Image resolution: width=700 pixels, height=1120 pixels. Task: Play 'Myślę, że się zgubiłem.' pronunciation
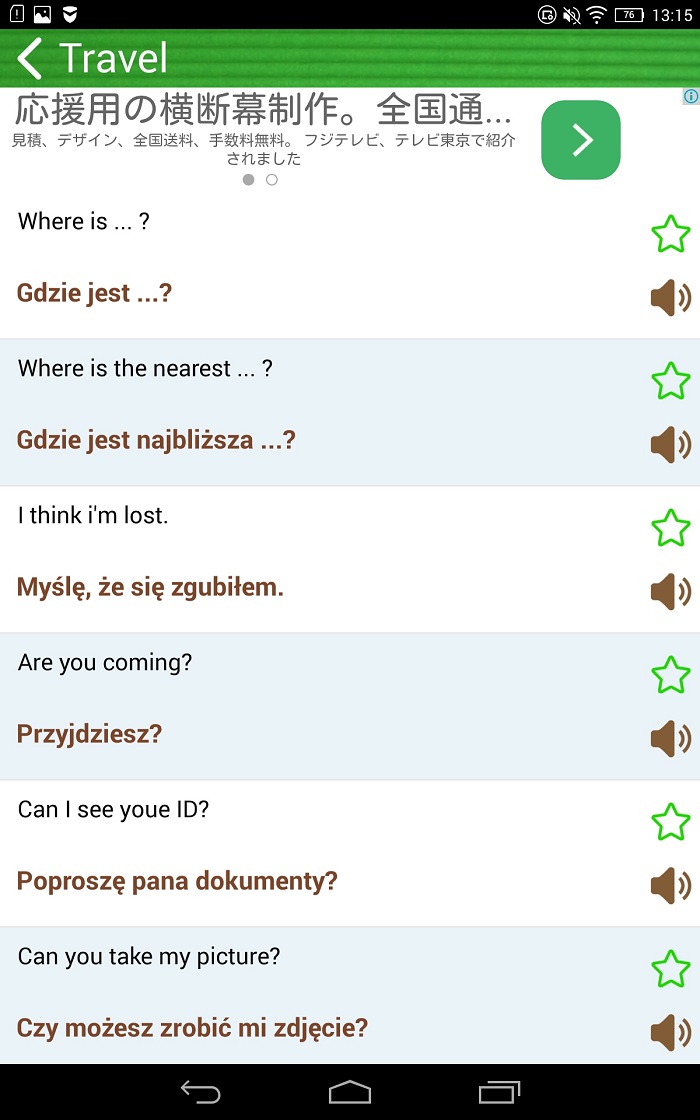pyautogui.click(x=670, y=592)
